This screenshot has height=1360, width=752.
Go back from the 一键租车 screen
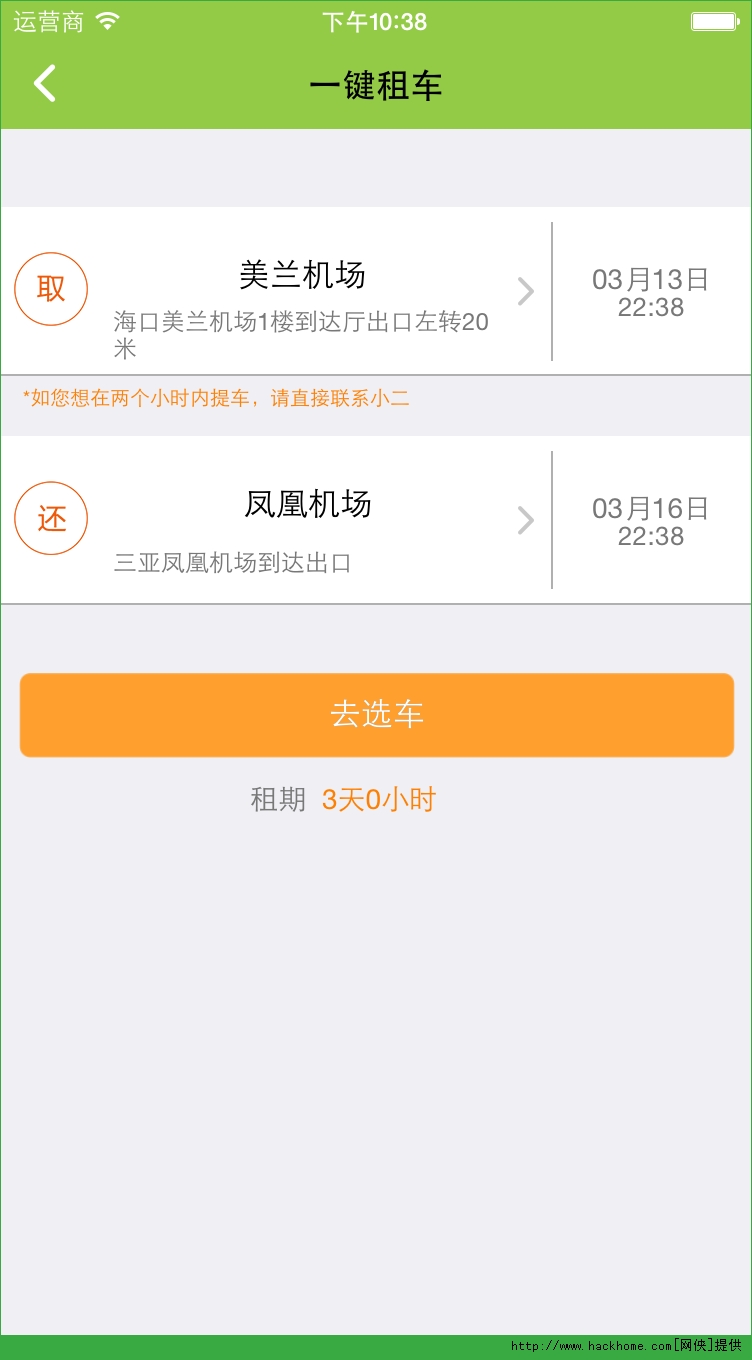[44, 84]
